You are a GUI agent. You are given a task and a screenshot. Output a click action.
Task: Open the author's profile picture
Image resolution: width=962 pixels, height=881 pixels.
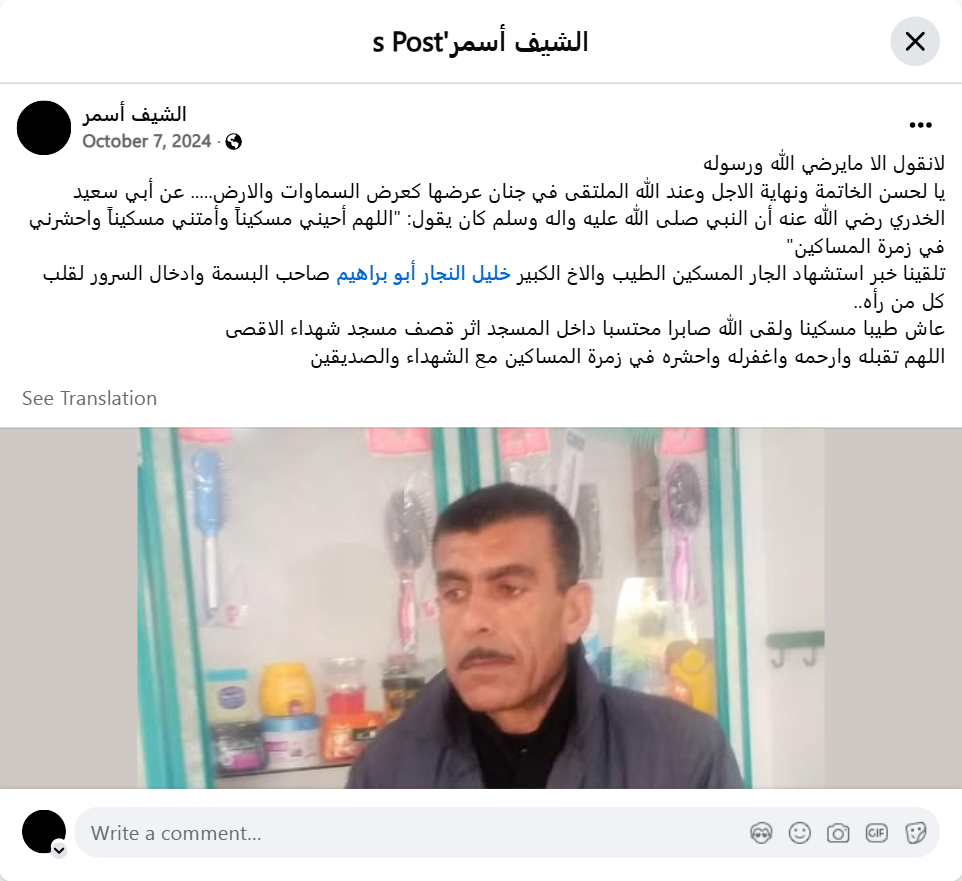click(x=44, y=128)
